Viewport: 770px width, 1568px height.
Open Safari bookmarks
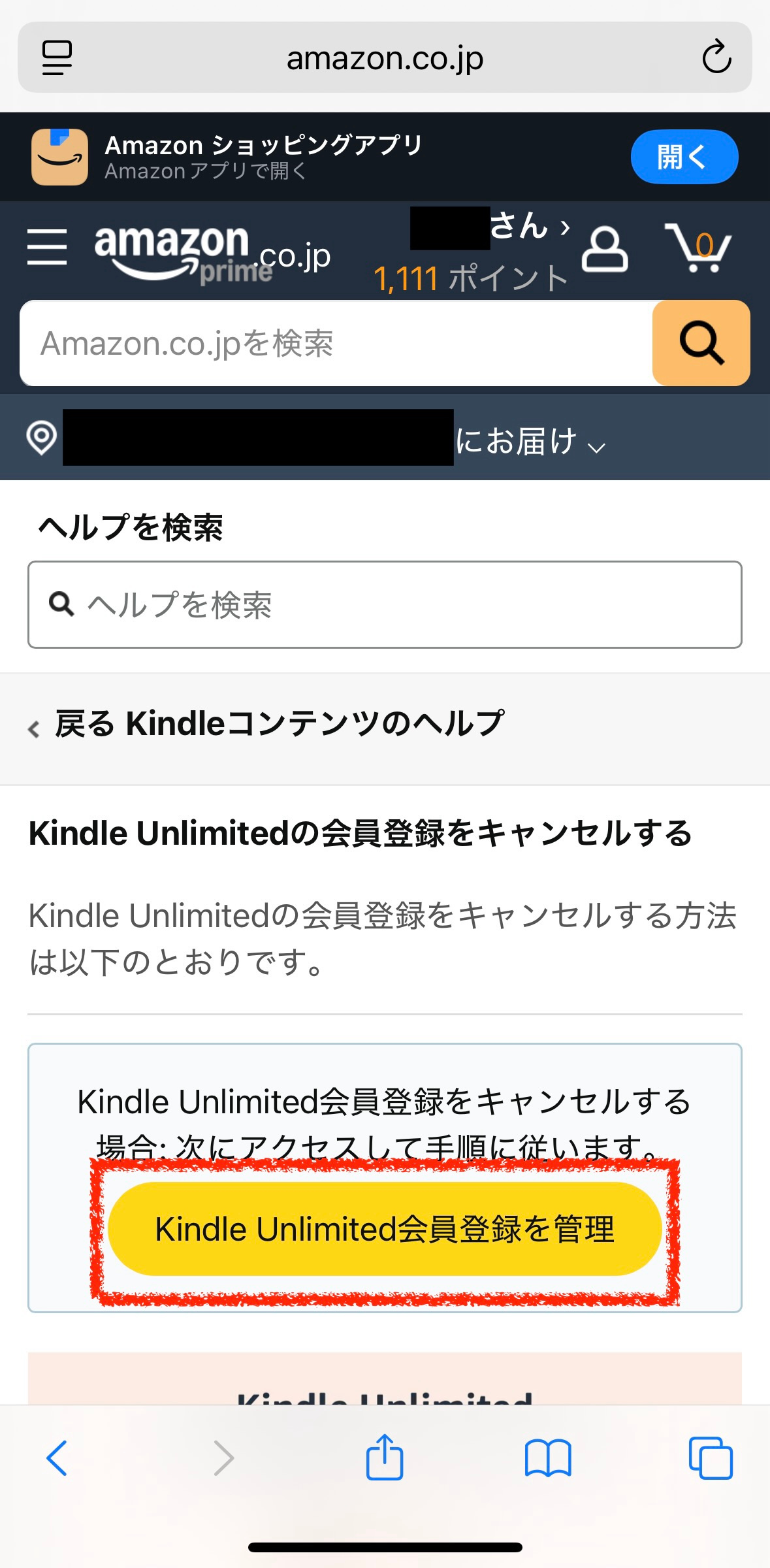tap(548, 1458)
